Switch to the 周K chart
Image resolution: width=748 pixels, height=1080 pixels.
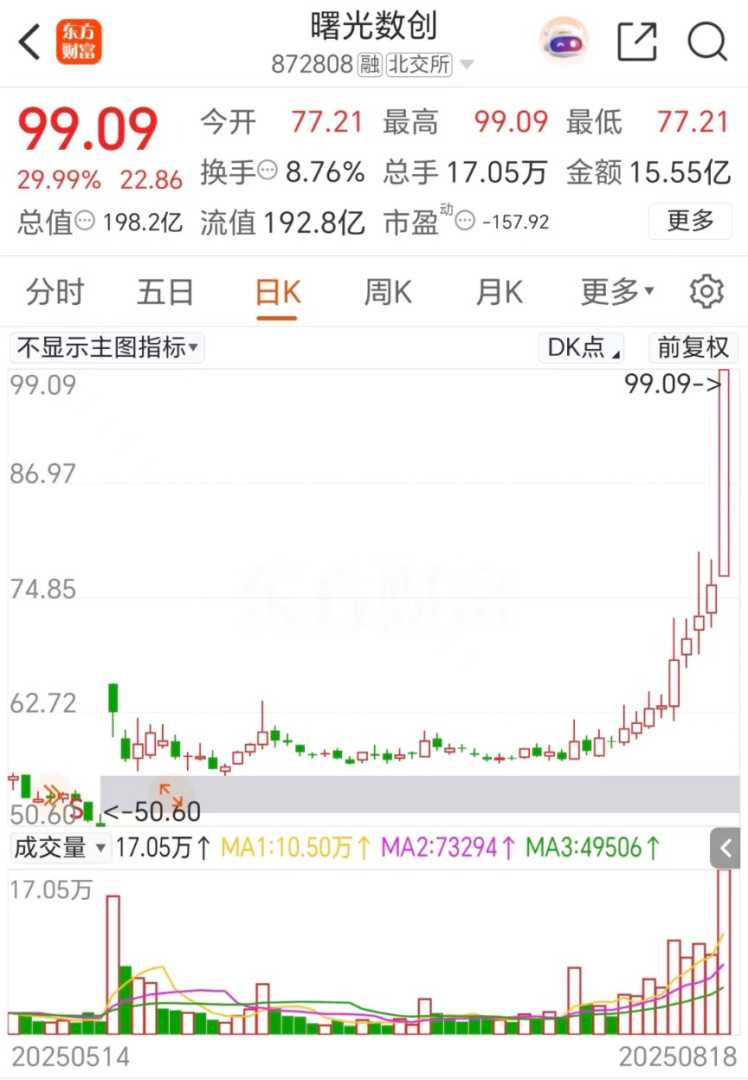click(x=388, y=293)
